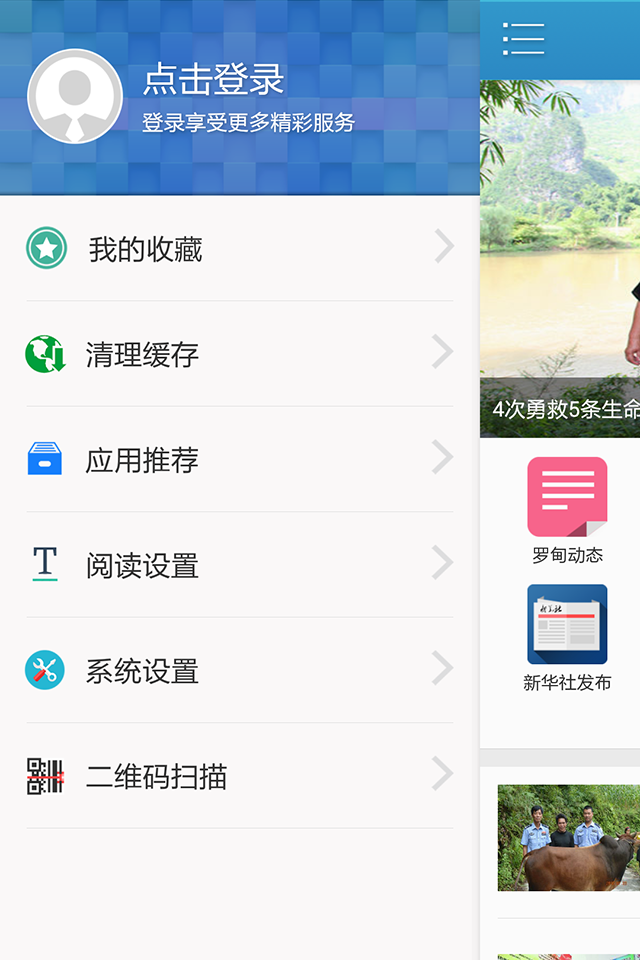
Task: Tap the profile avatar picture
Action: click(75, 96)
